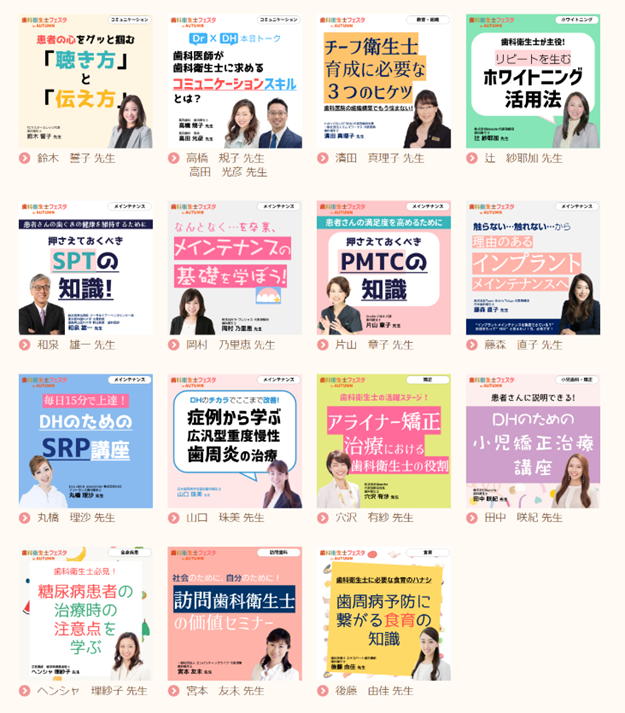
Task: Follow the 鈴木 誓子 先生 link
Action: [x=76, y=158]
